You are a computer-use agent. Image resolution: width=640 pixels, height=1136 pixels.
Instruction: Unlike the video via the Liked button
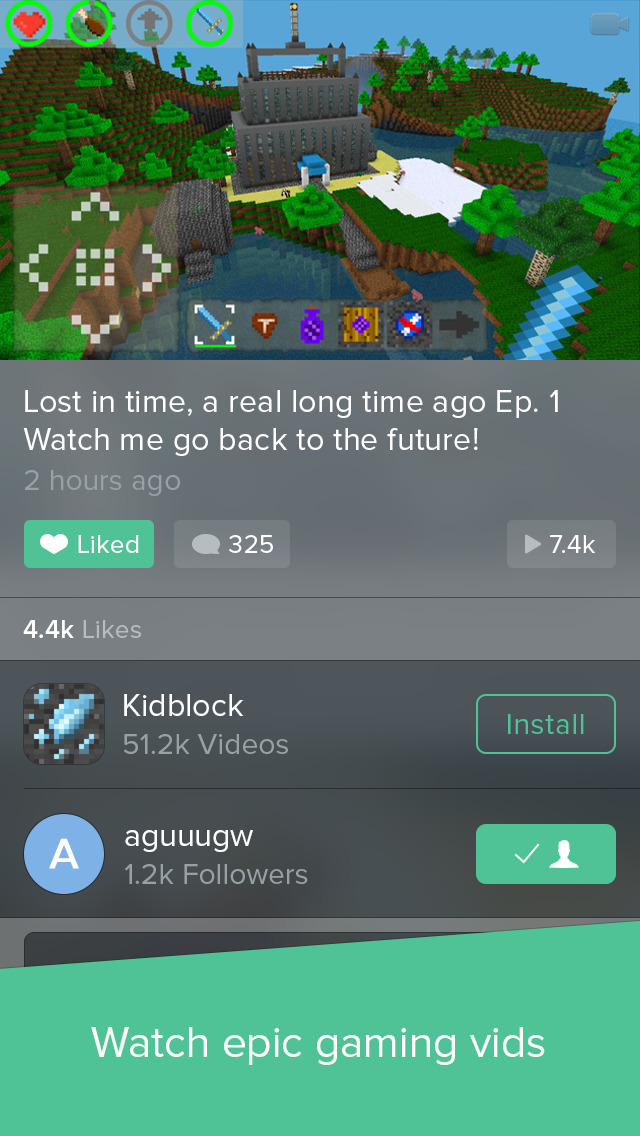point(89,544)
